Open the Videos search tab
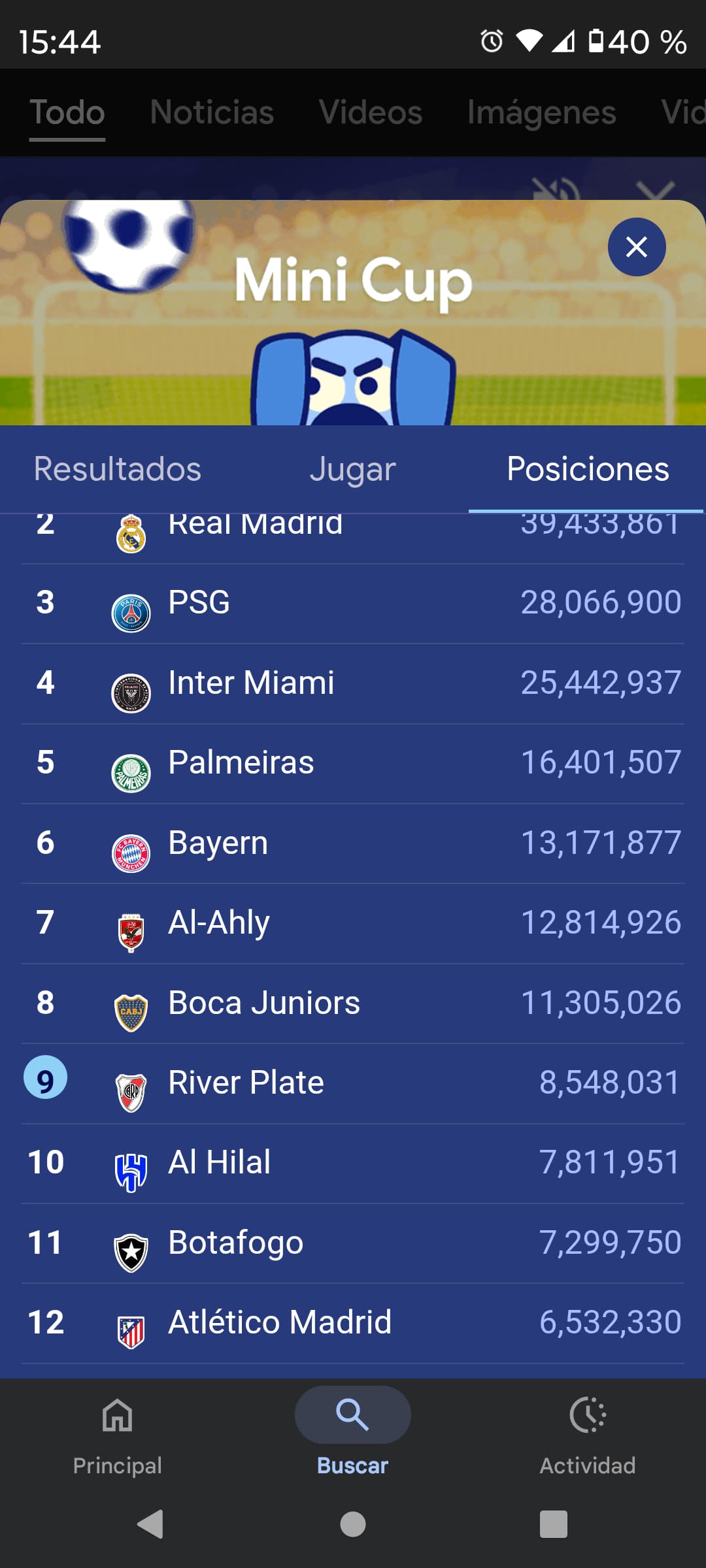The width and height of the screenshot is (706, 1568). click(x=371, y=112)
